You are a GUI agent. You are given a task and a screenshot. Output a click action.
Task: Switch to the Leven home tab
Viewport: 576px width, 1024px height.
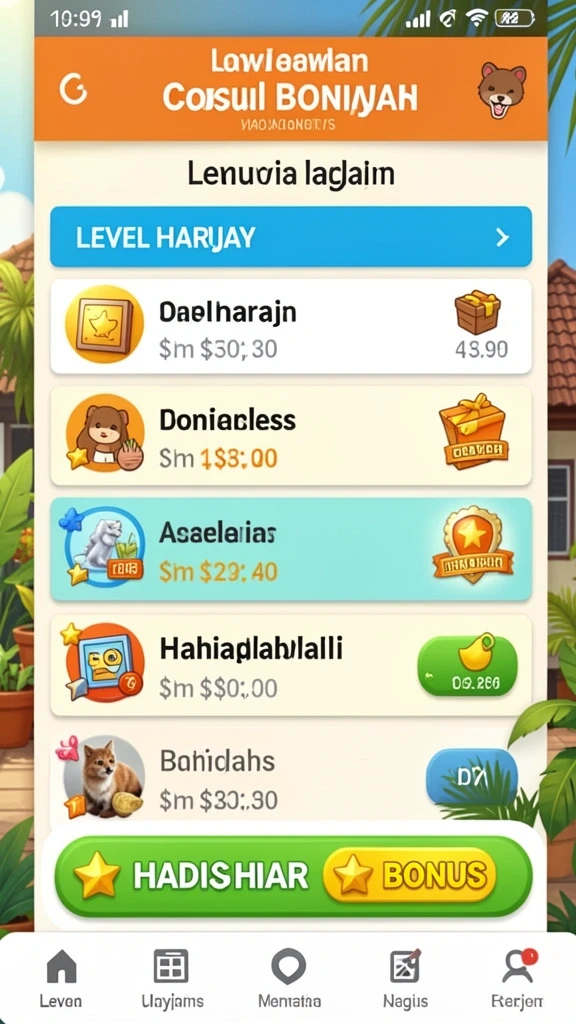click(61, 978)
